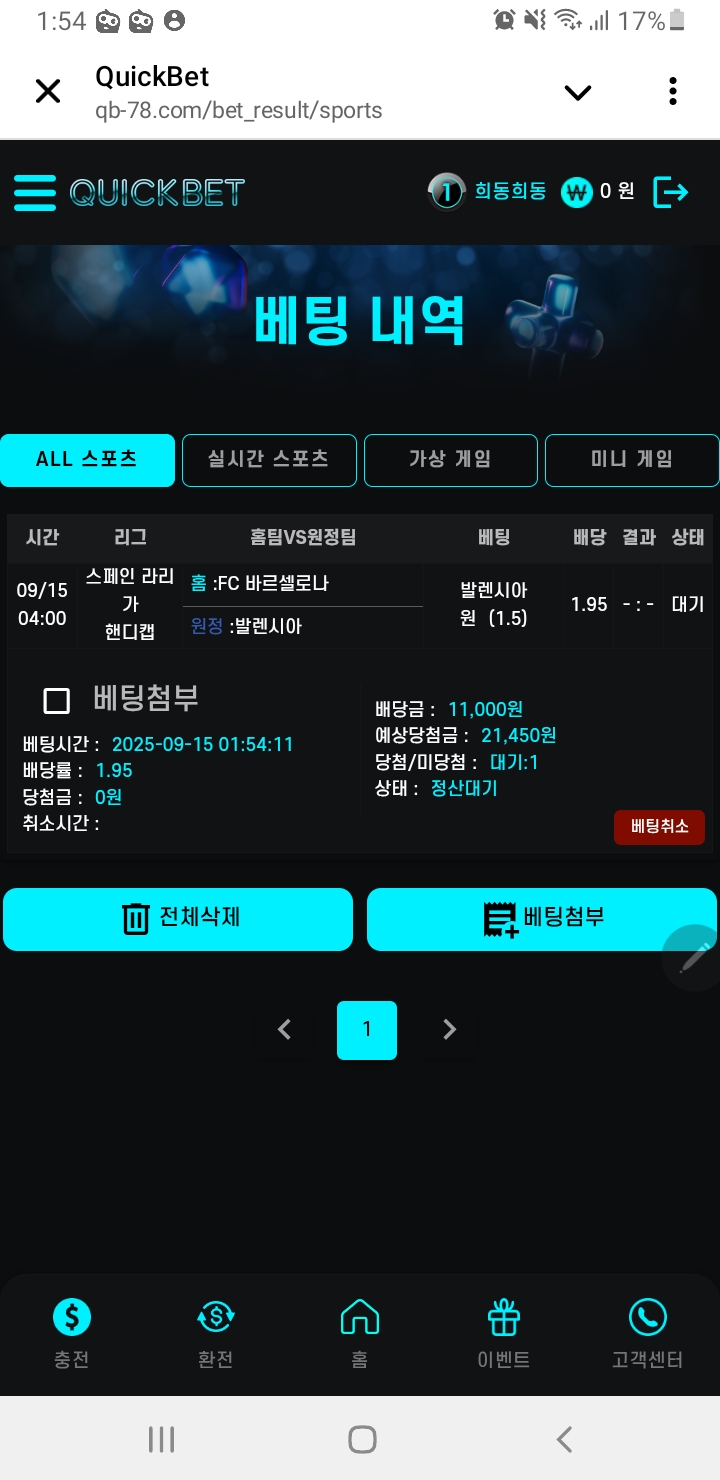Check the 베팅첨부 checkbox

57,701
